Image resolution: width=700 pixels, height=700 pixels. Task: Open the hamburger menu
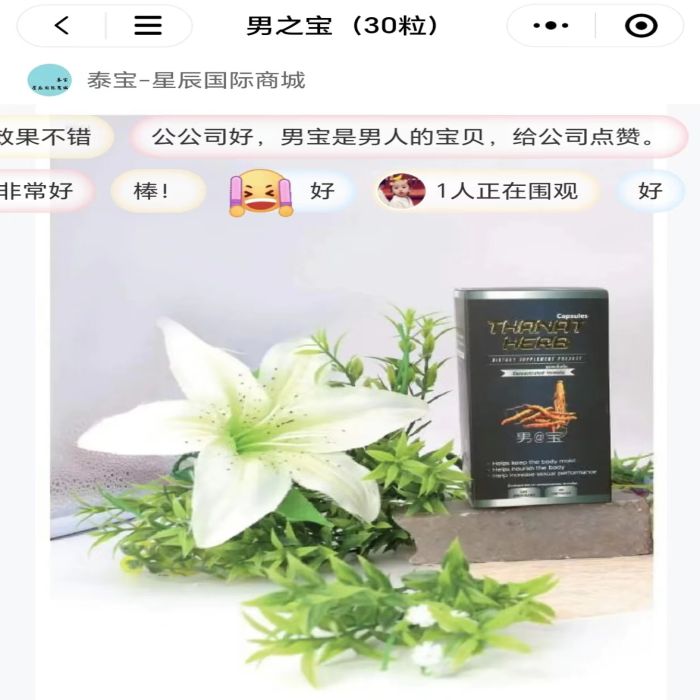click(x=148, y=26)
